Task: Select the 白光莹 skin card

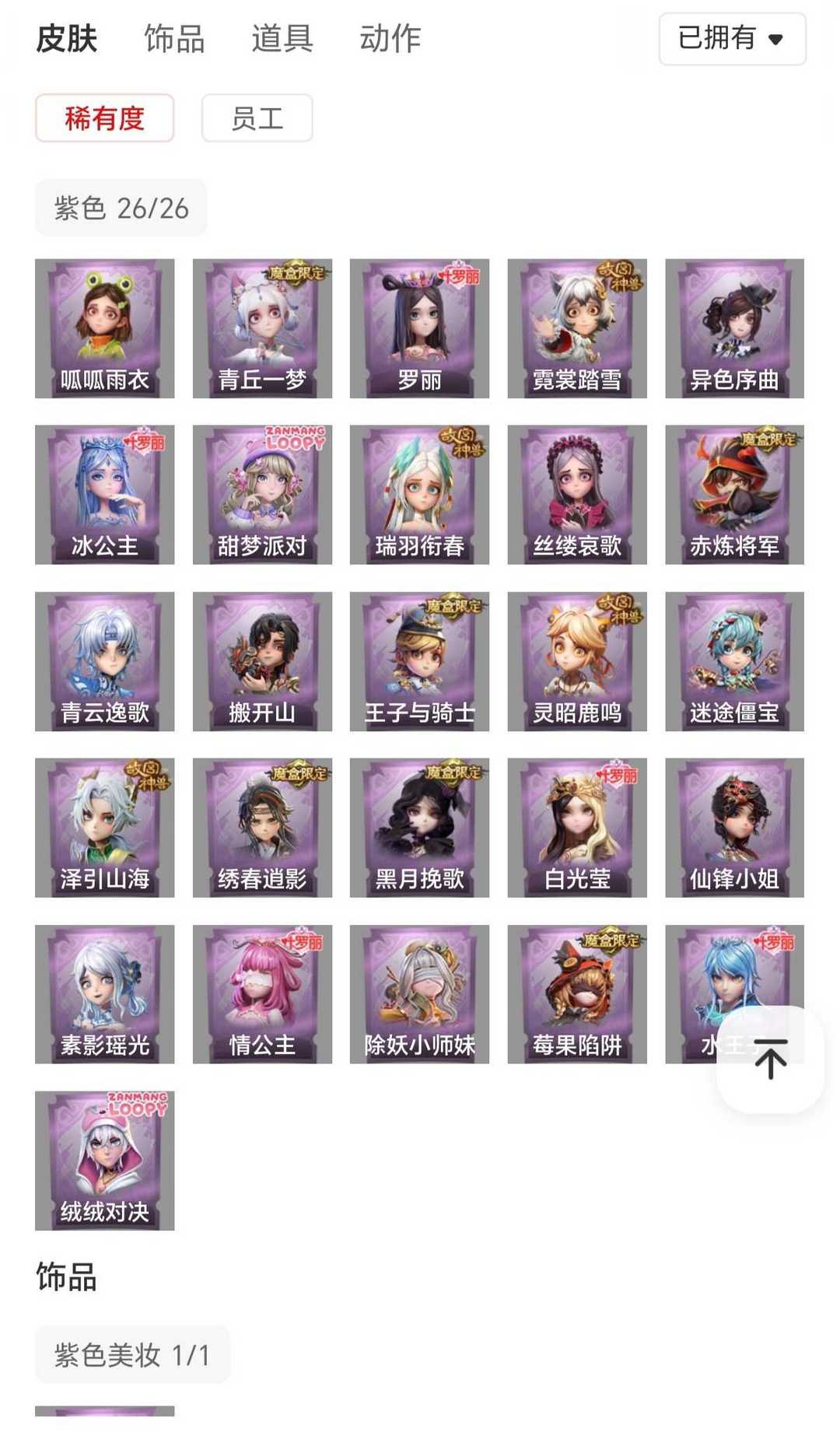Action: (576, 827)
